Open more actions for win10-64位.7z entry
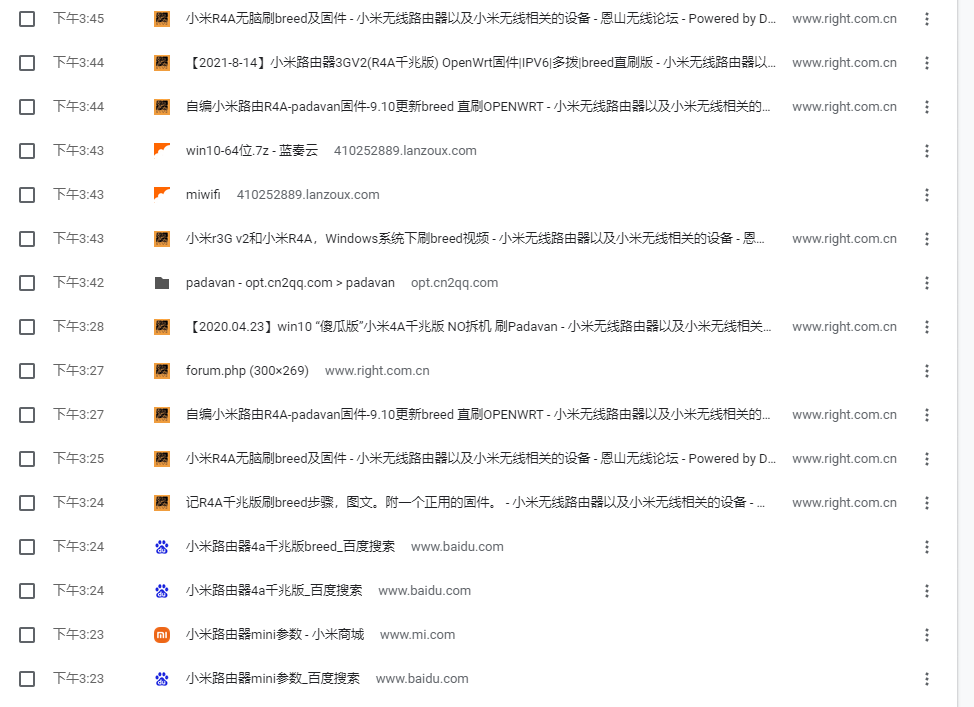This screenshot has height=707, width=974. 926,151
